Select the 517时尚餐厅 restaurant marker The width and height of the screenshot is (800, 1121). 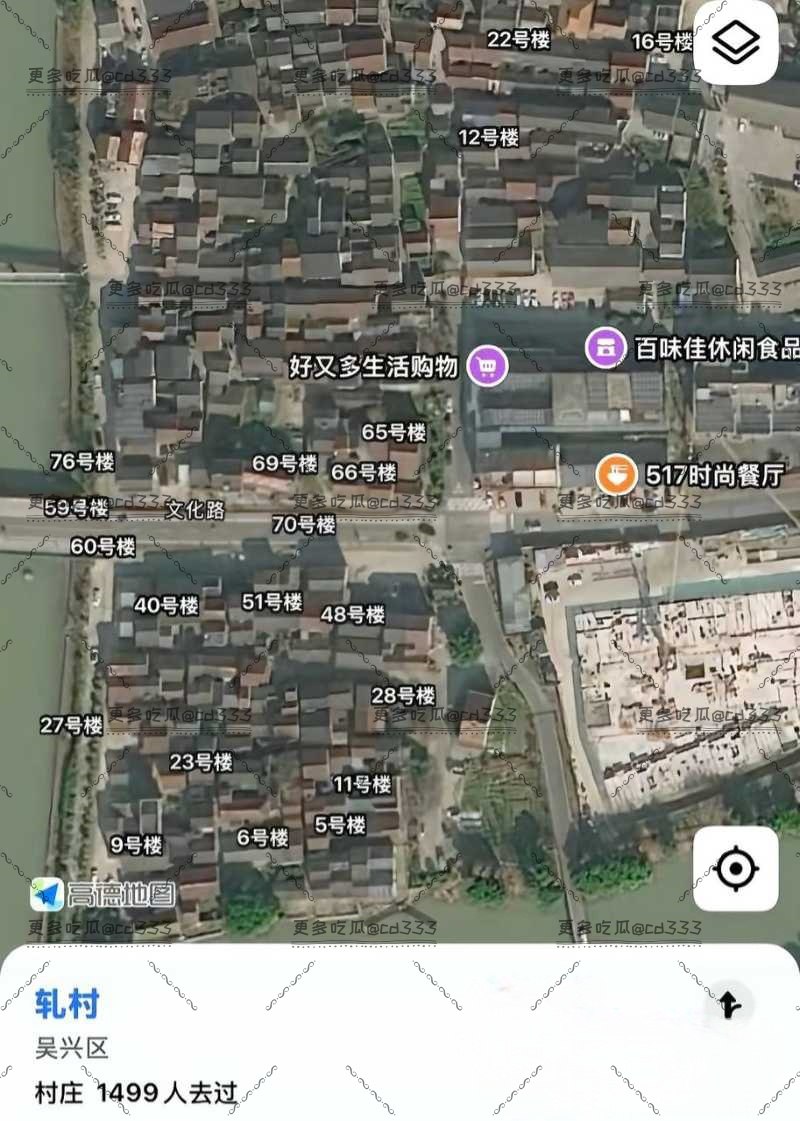click(x=616, y=474)
